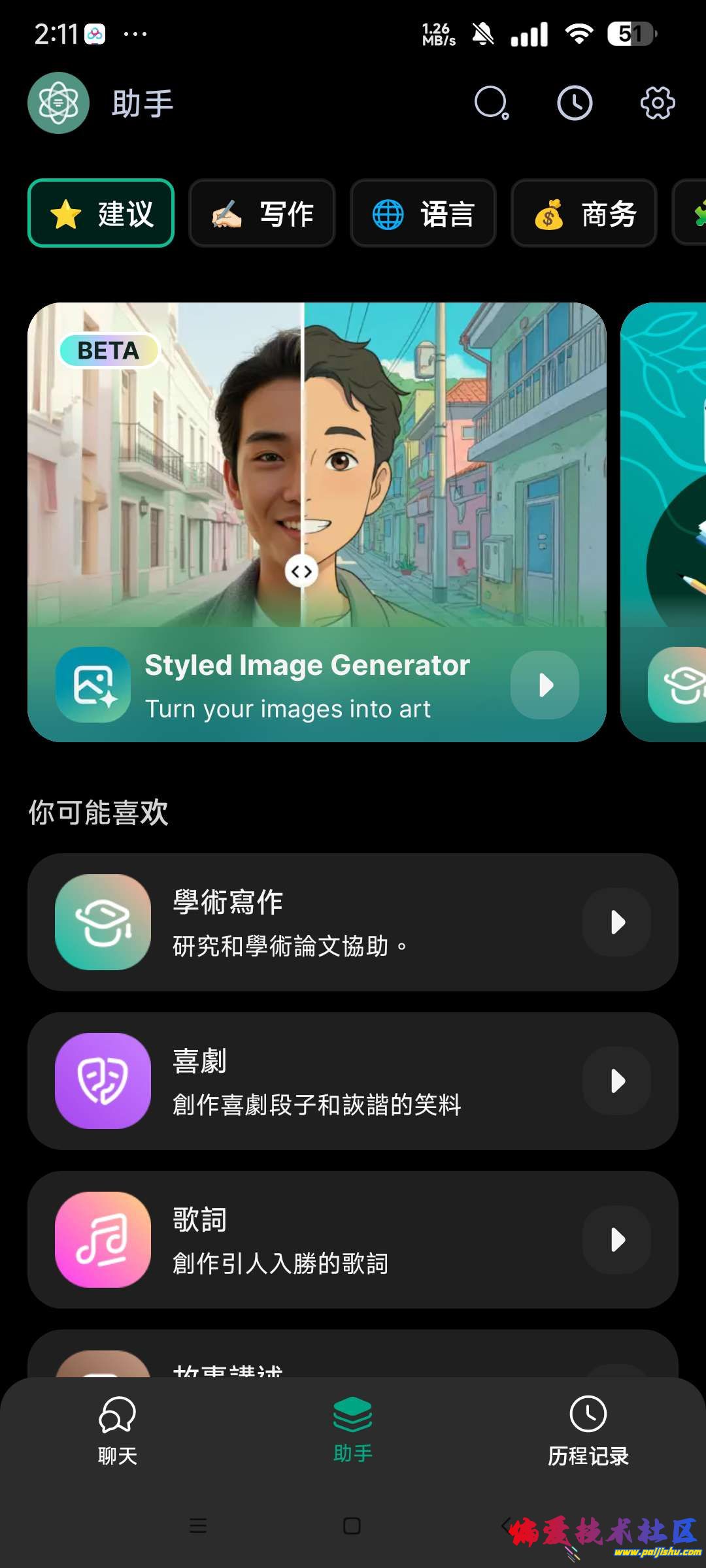Open the 歌詞 assistant row
The height and width of the screenshot is (1568, 706).
point(353,1239)
